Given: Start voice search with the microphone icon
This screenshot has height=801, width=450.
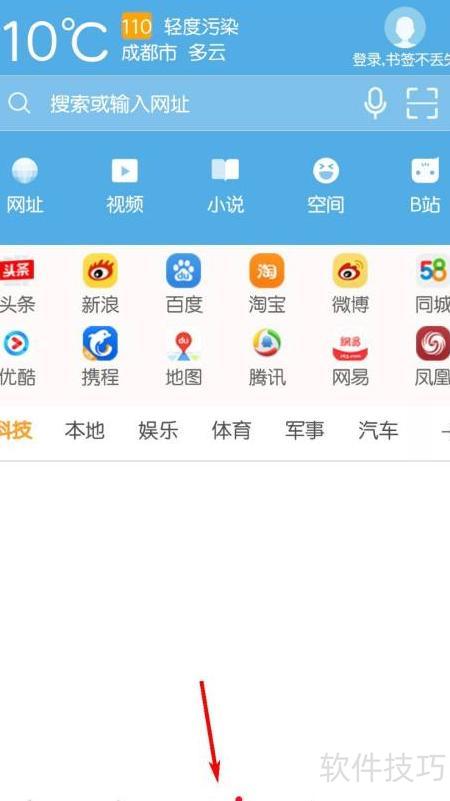Looking at the screenshot, I should 375,103.
